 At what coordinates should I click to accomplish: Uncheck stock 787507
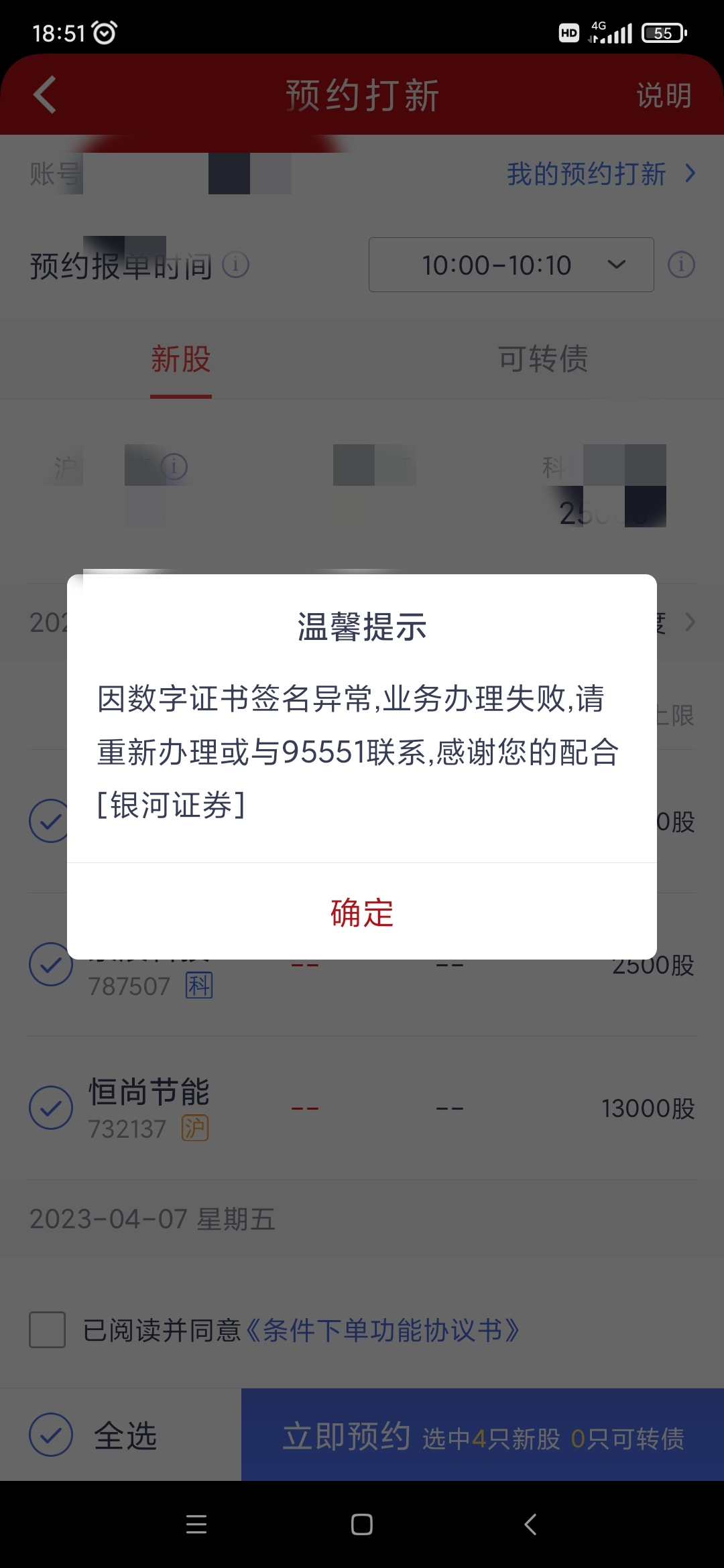(51, 964)
